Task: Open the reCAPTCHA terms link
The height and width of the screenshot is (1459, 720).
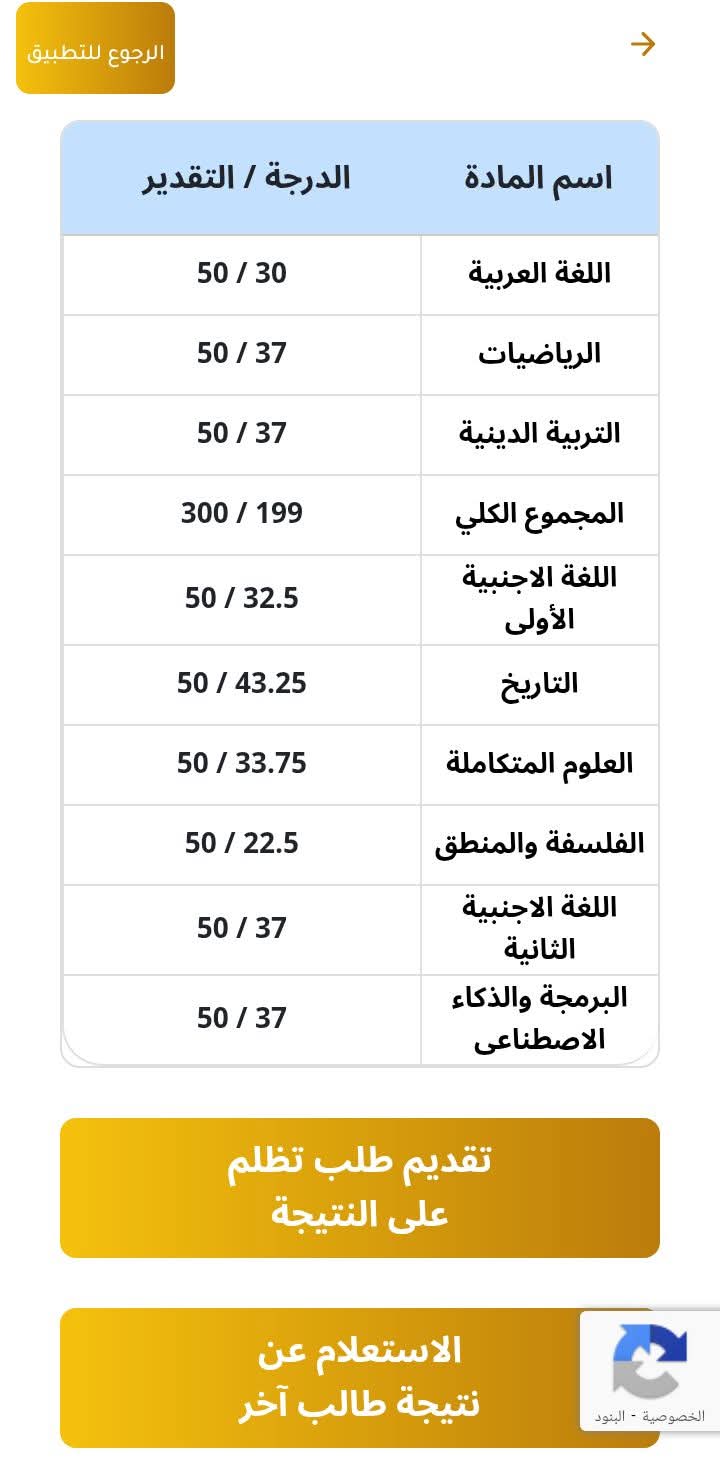Action: (x=608, y=1417)
